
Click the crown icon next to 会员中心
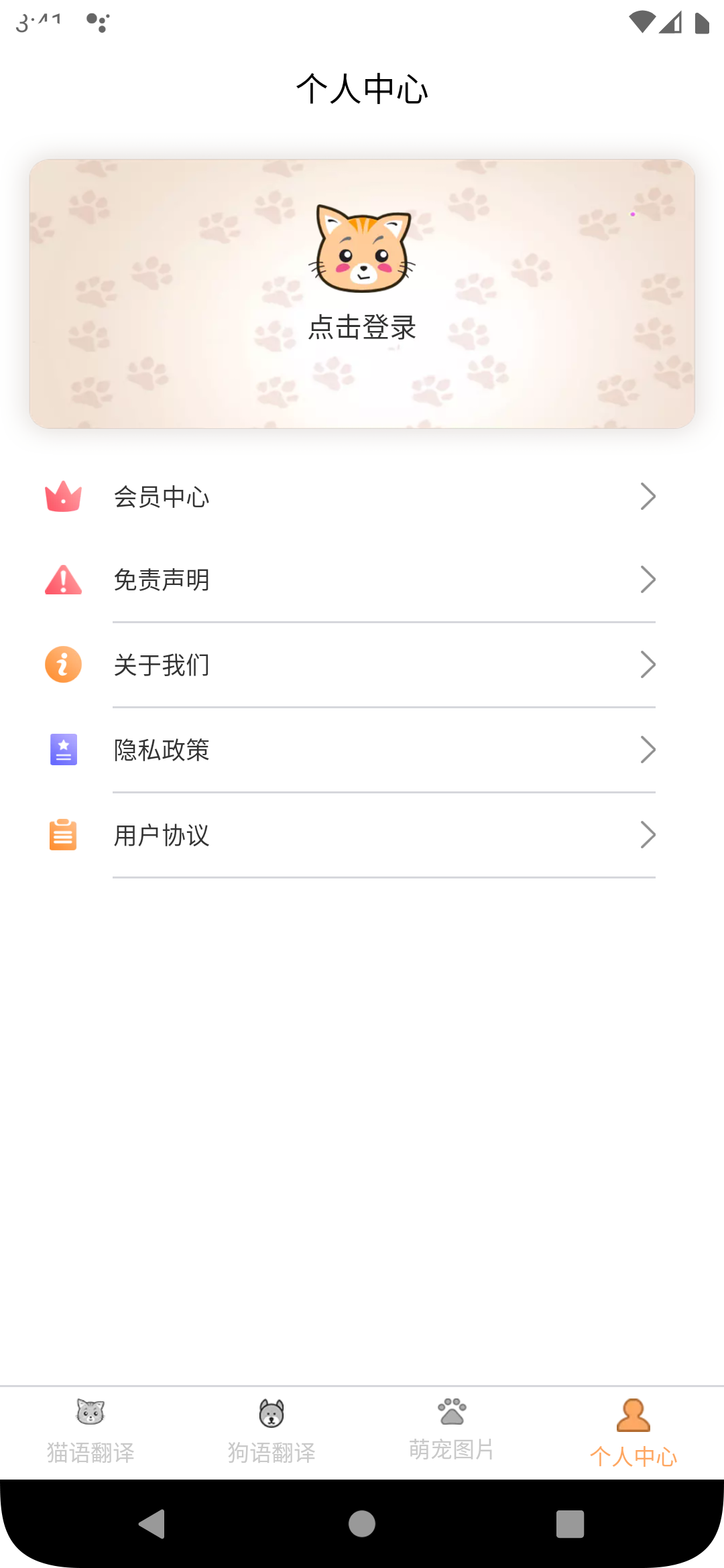coord(63,497)
